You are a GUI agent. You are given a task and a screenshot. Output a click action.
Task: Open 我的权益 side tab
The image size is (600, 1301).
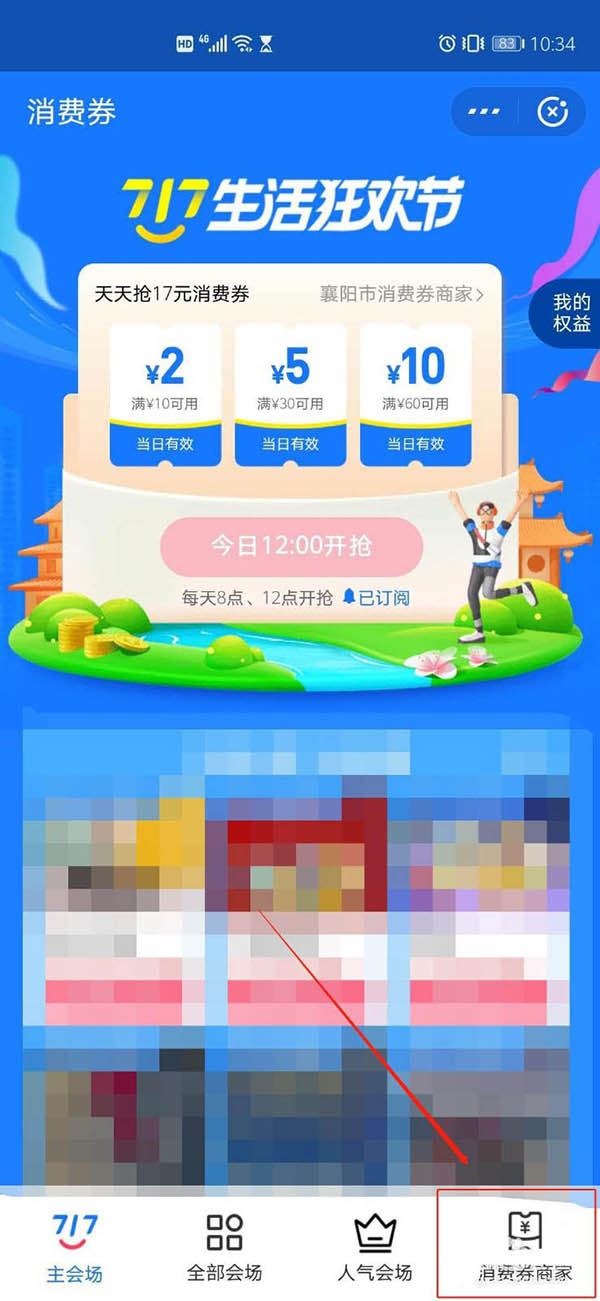[x=572, y=312]
